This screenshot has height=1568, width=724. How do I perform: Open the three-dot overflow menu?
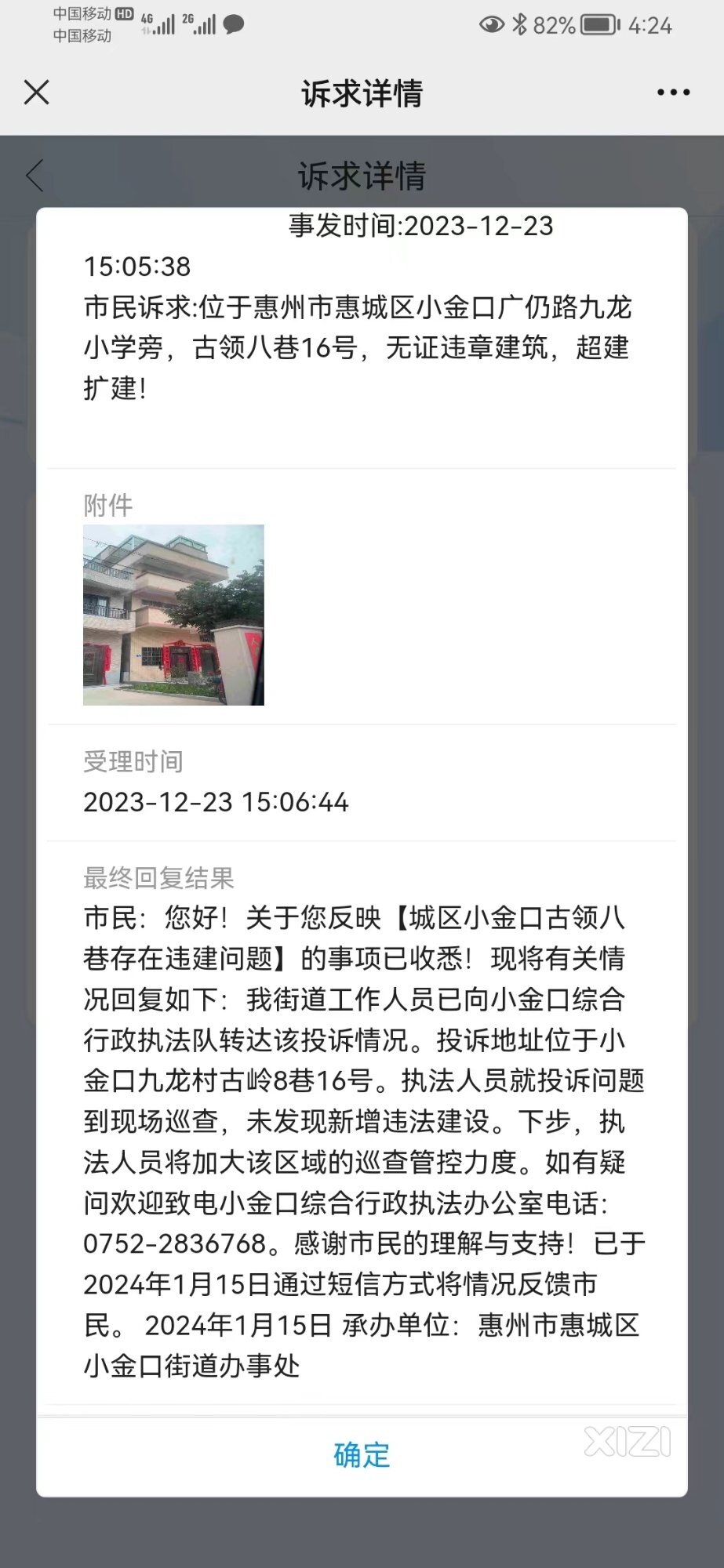point(673,93)
